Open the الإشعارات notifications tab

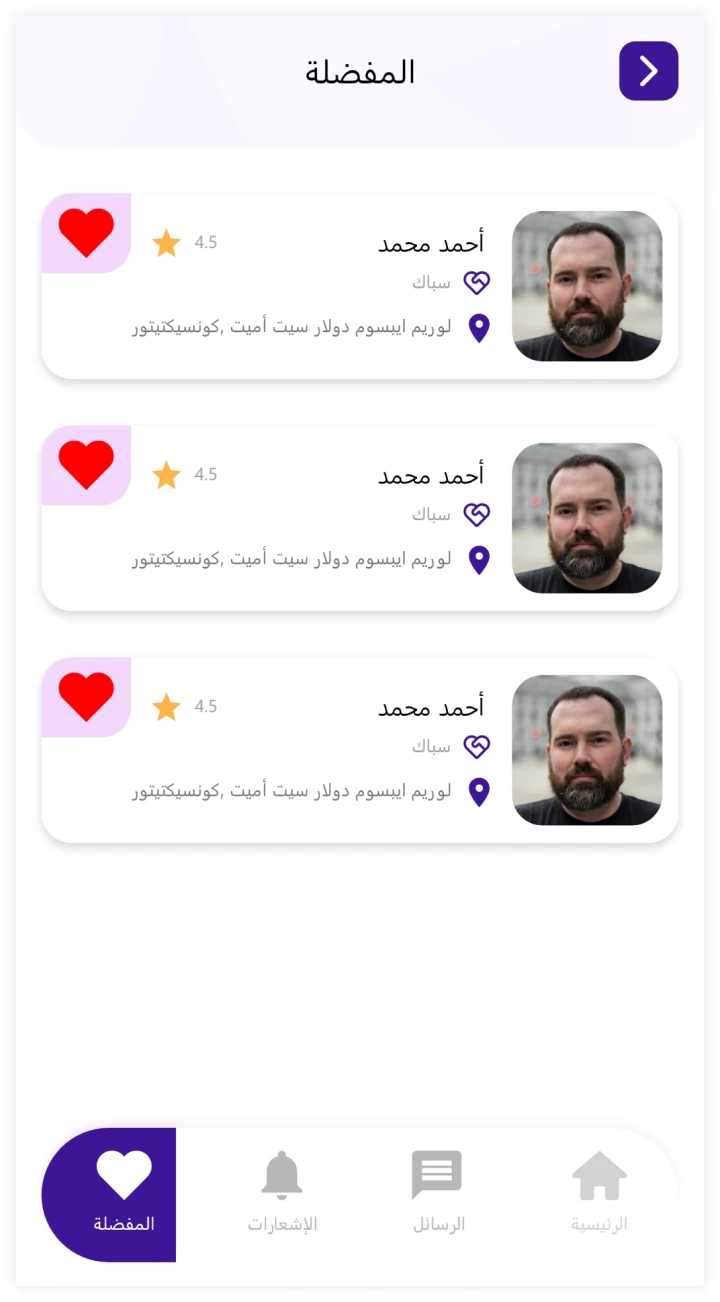click(282, 1193)
